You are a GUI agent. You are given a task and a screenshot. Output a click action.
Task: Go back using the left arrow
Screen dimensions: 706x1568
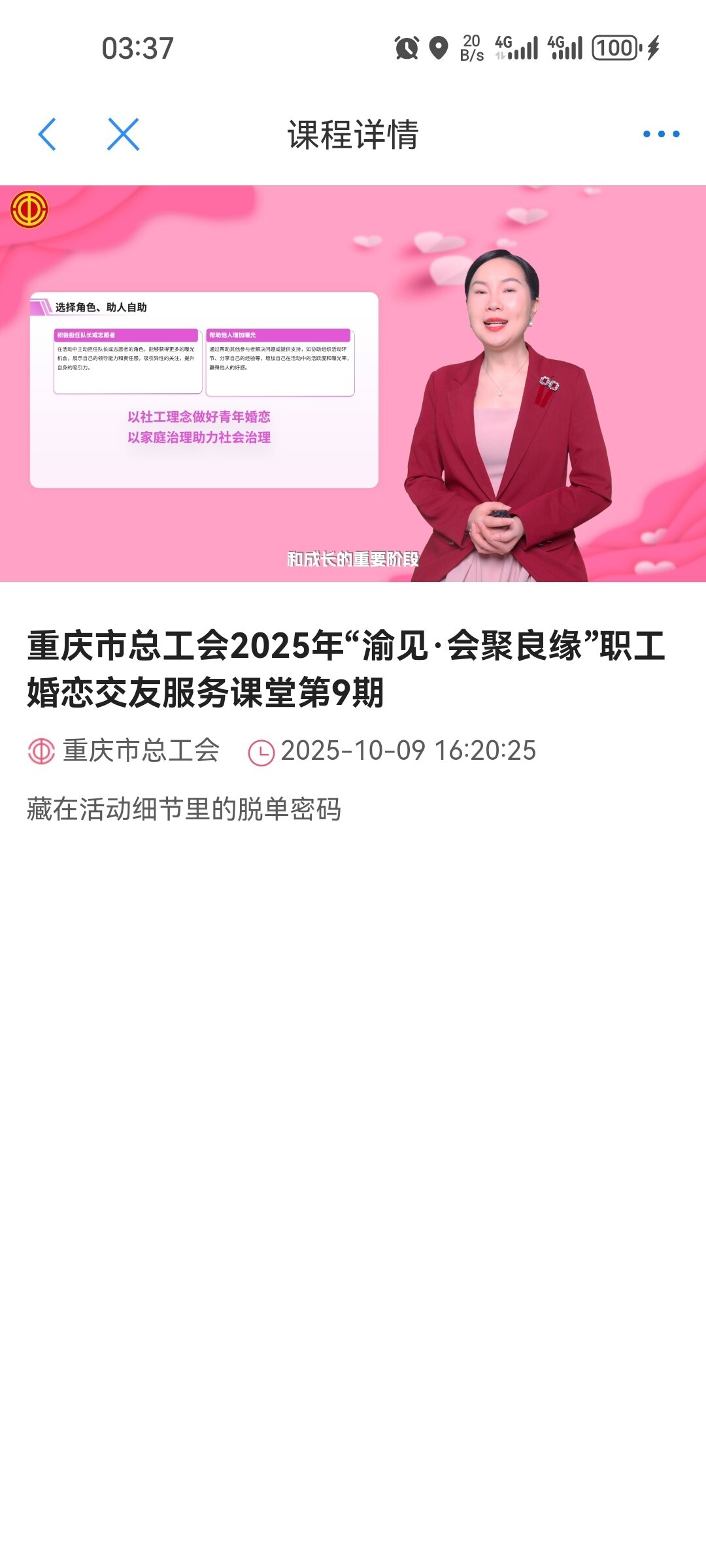[x=47, y=135]
